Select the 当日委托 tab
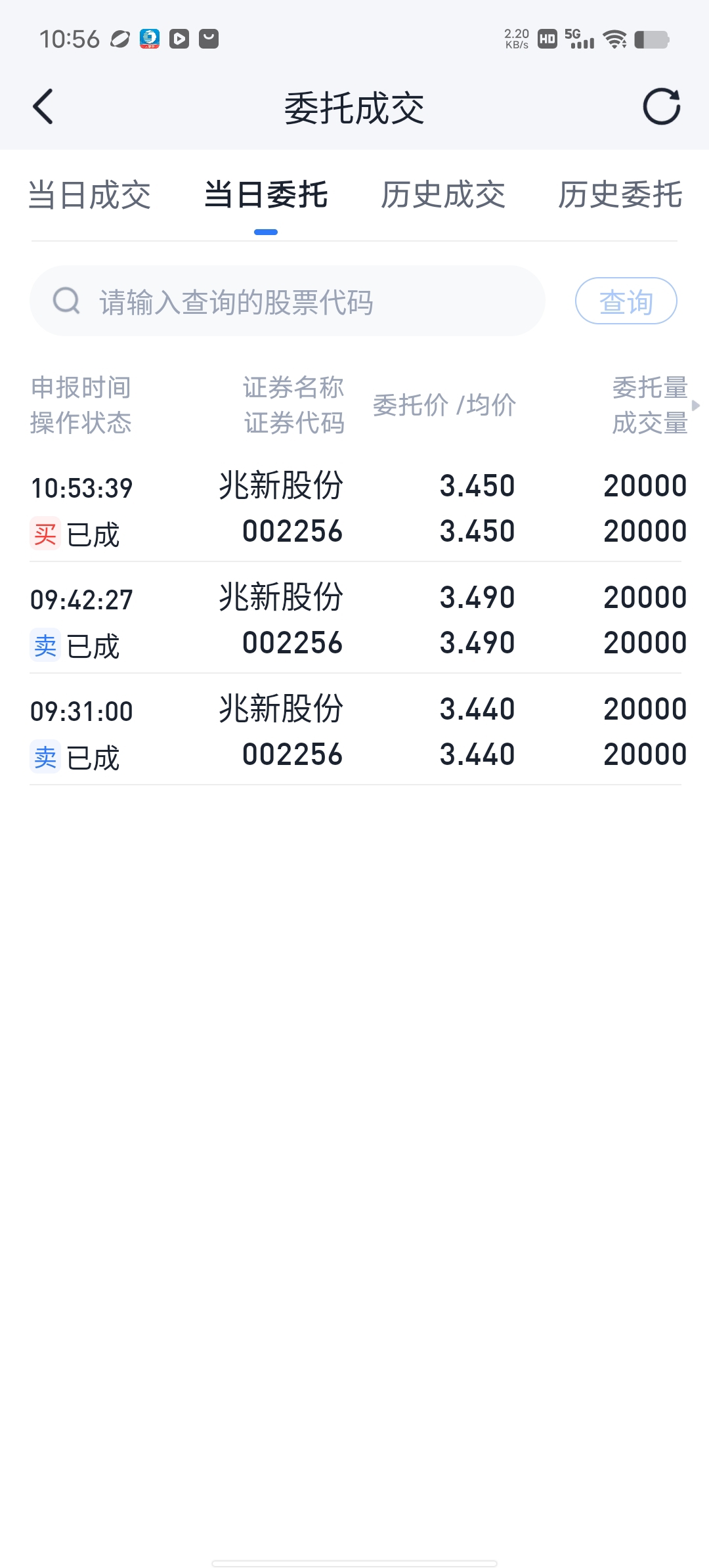Image resolution: width=709 pixels, height=1568 pixels. (266, 196)
